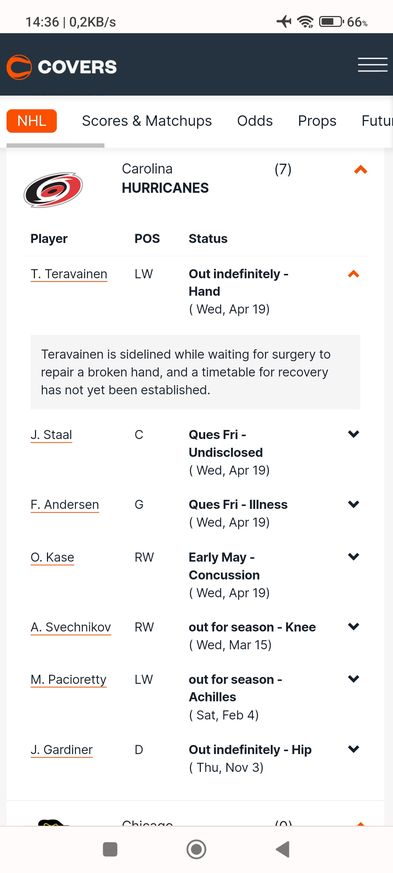Open T. Teravainen player link
393x873 pixels.
(x=69, y=274)
